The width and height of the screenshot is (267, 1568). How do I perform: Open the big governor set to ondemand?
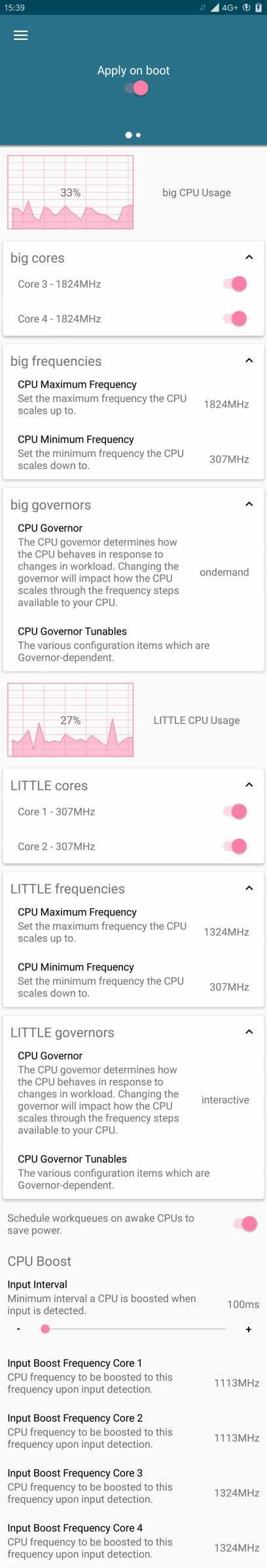click(133, 565)
